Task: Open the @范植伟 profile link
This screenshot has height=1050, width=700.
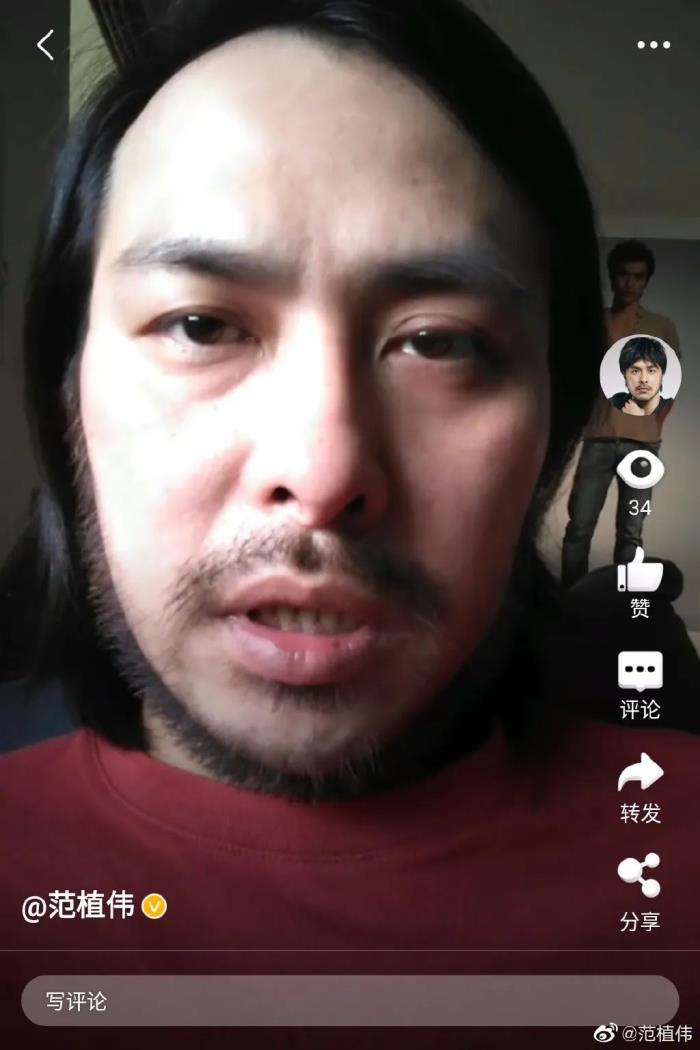Action: (x=80, y=907)
